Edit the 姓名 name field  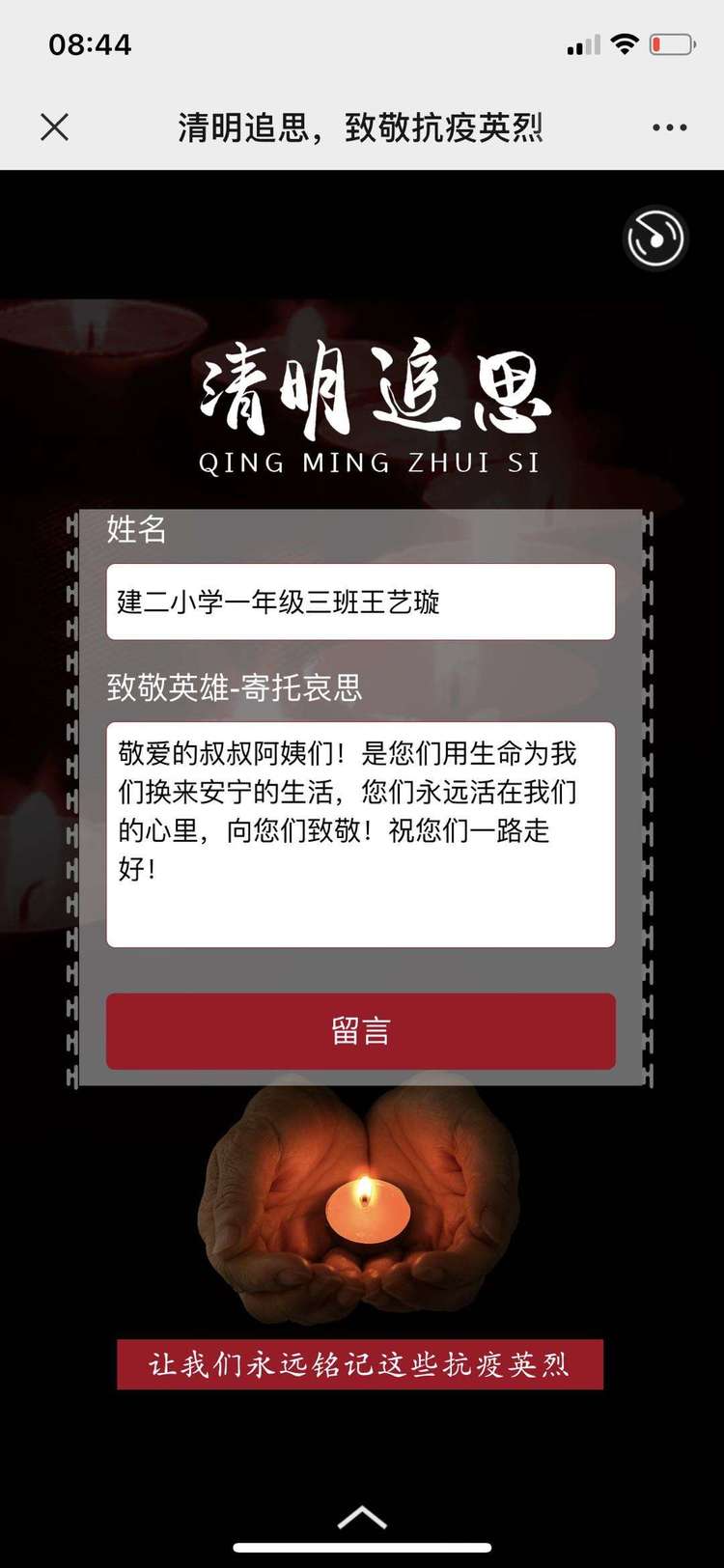pos(360,602)
